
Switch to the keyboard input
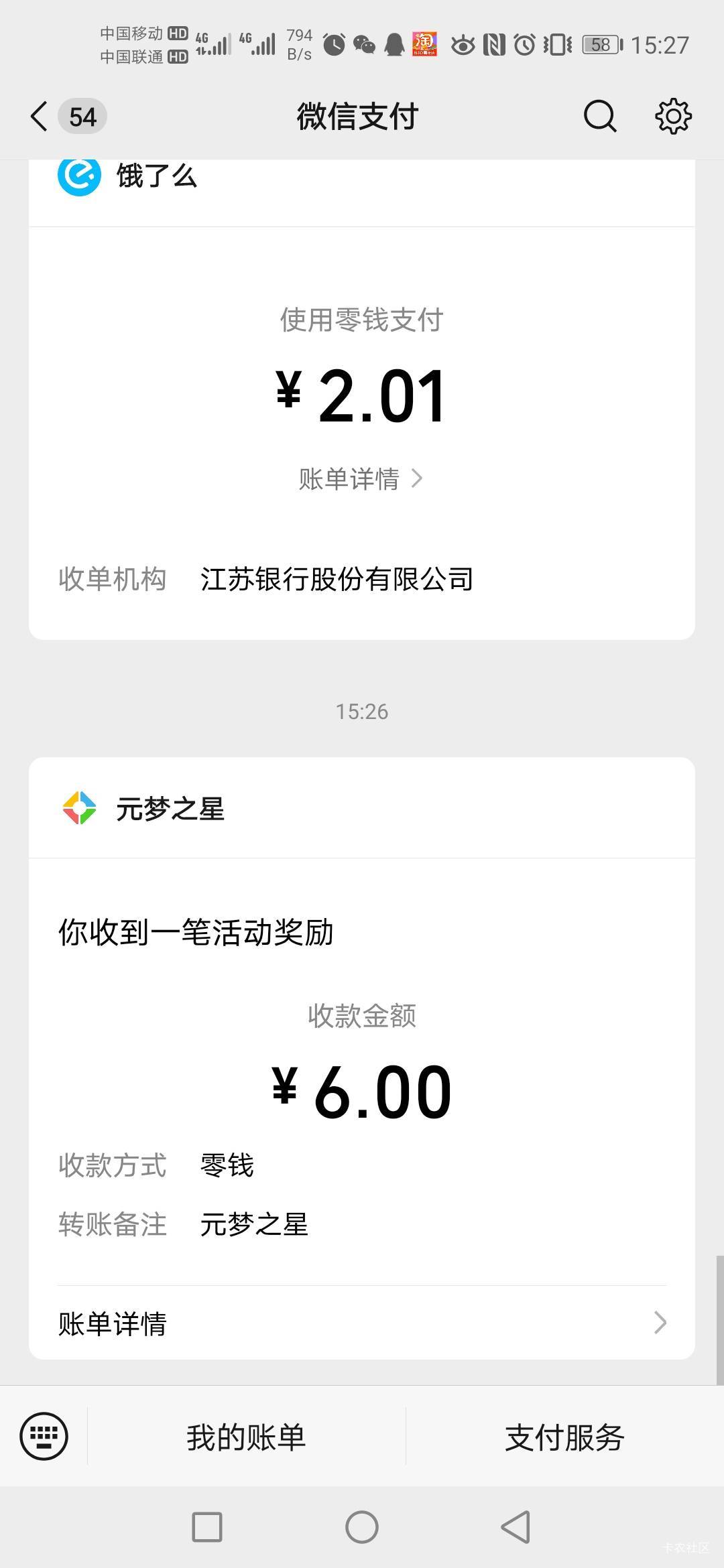pos(44,1436)
